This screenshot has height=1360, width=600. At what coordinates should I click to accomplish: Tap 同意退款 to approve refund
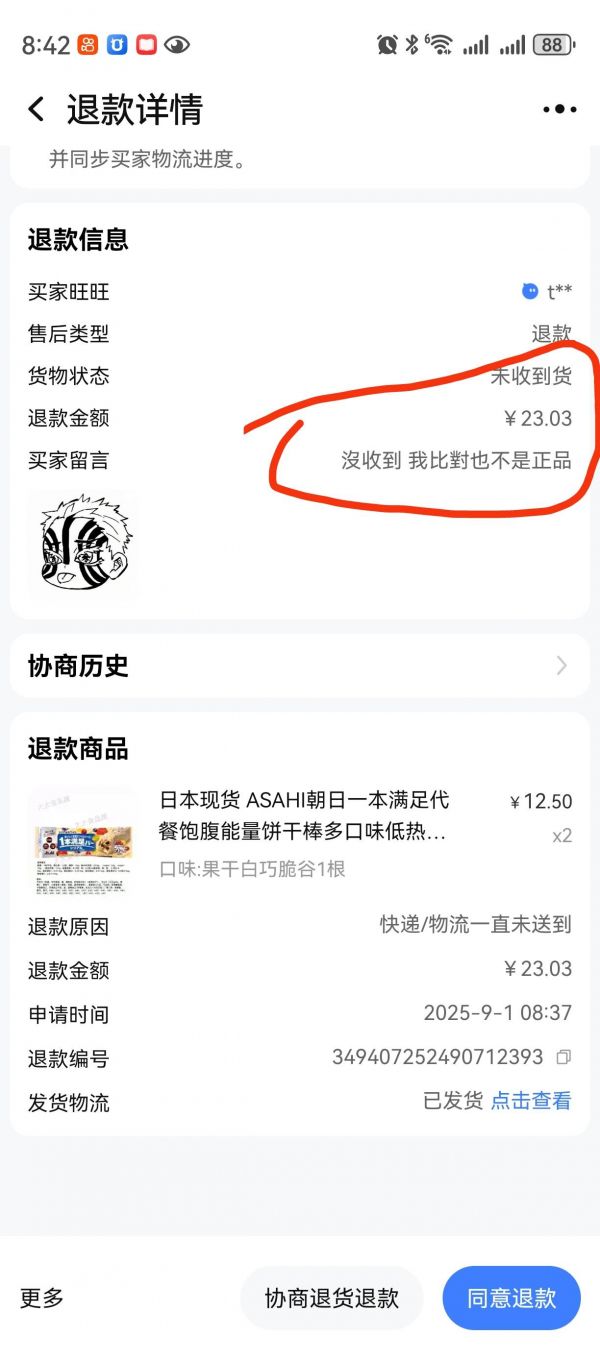511,1298
